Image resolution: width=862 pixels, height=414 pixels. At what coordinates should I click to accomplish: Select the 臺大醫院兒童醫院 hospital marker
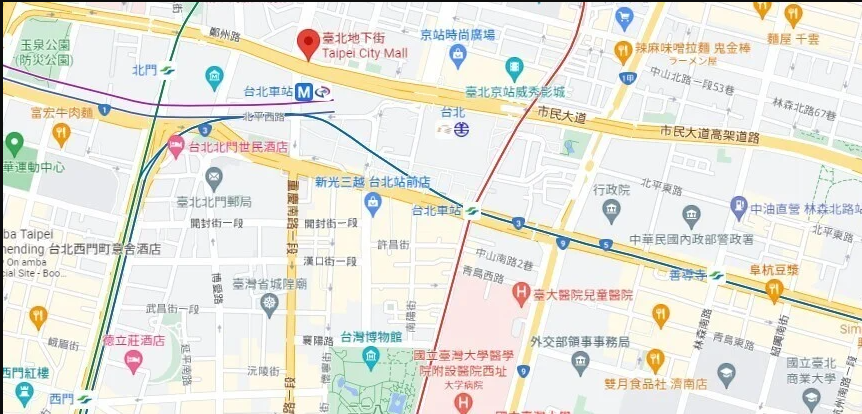(x=520, y=294)
